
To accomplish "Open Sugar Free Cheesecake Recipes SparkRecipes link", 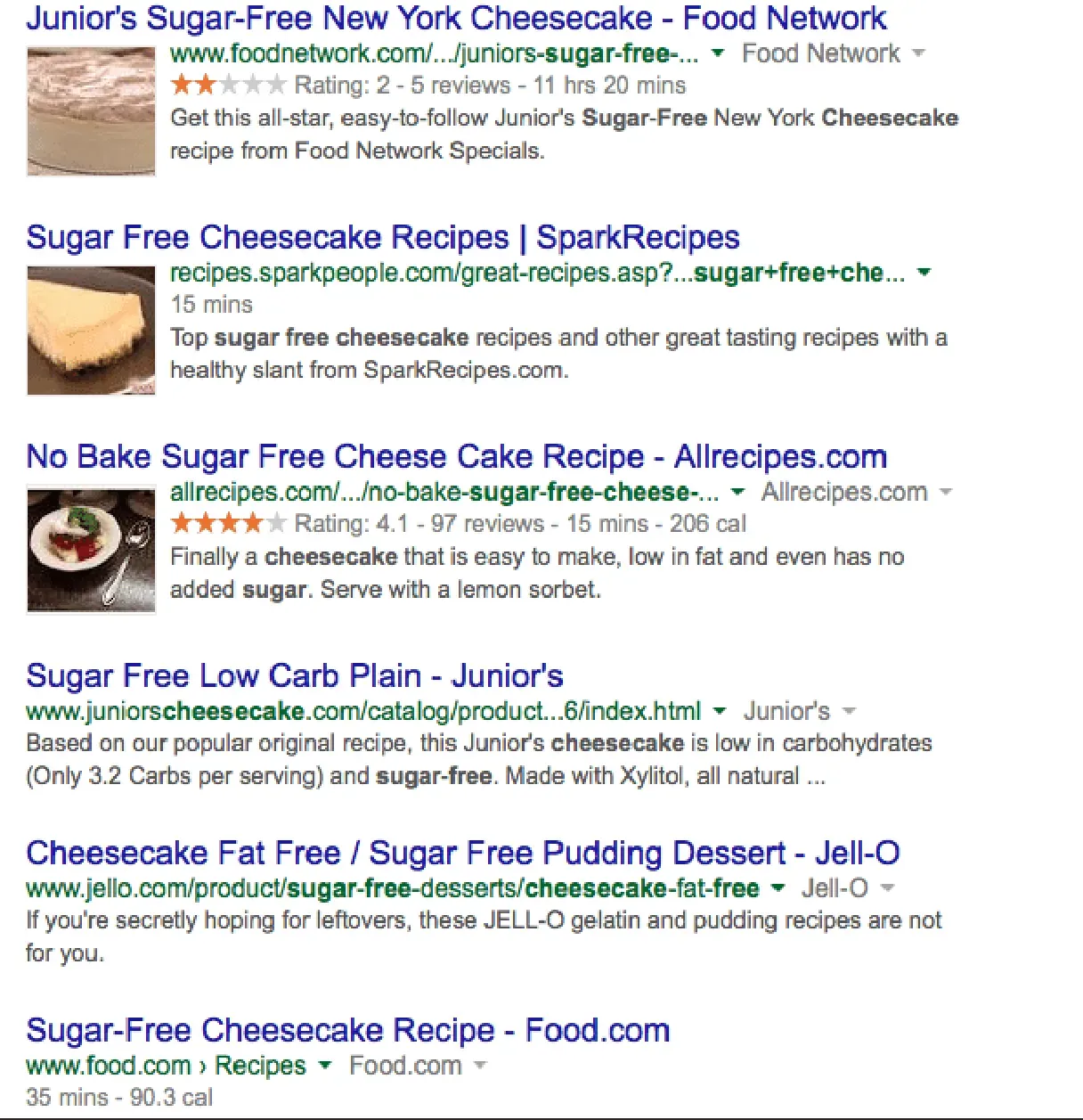I will pos(383,238).
